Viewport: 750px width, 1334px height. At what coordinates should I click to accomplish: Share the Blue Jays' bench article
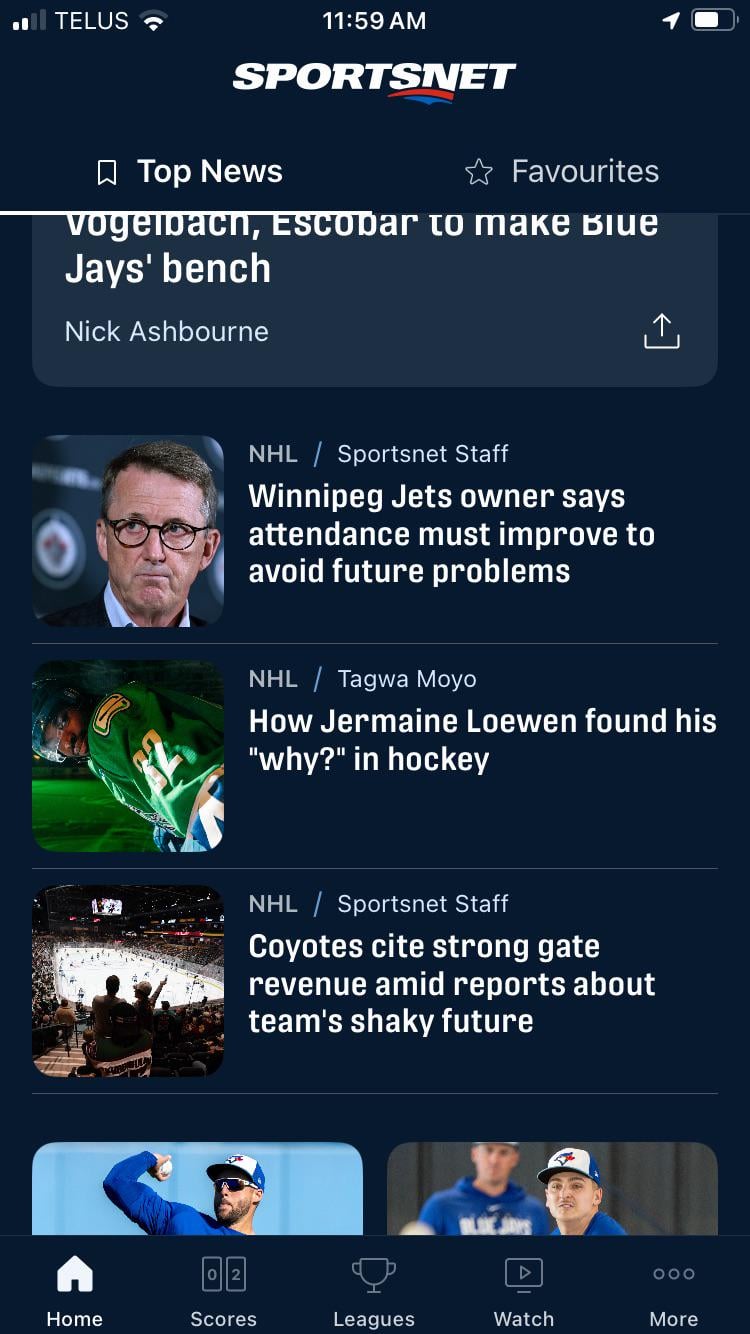click(661, 331)
